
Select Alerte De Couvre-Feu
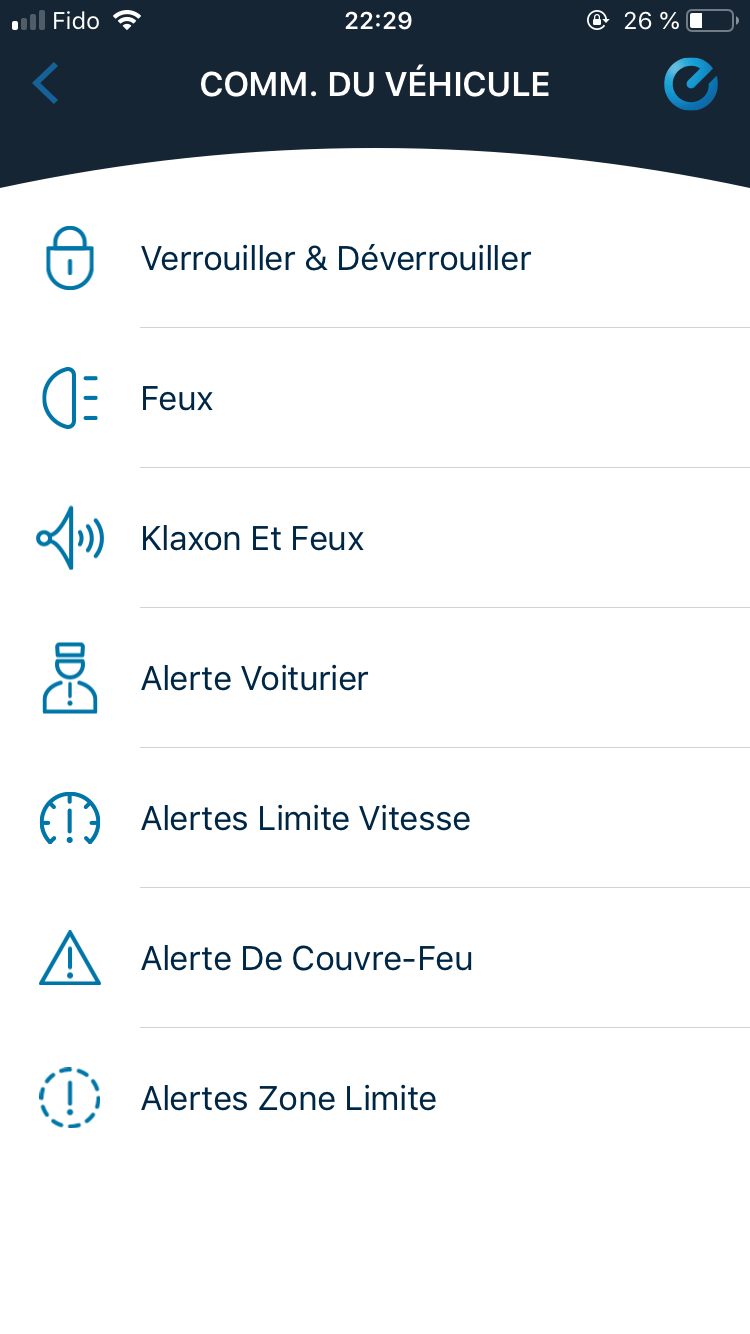pos(306,959)
